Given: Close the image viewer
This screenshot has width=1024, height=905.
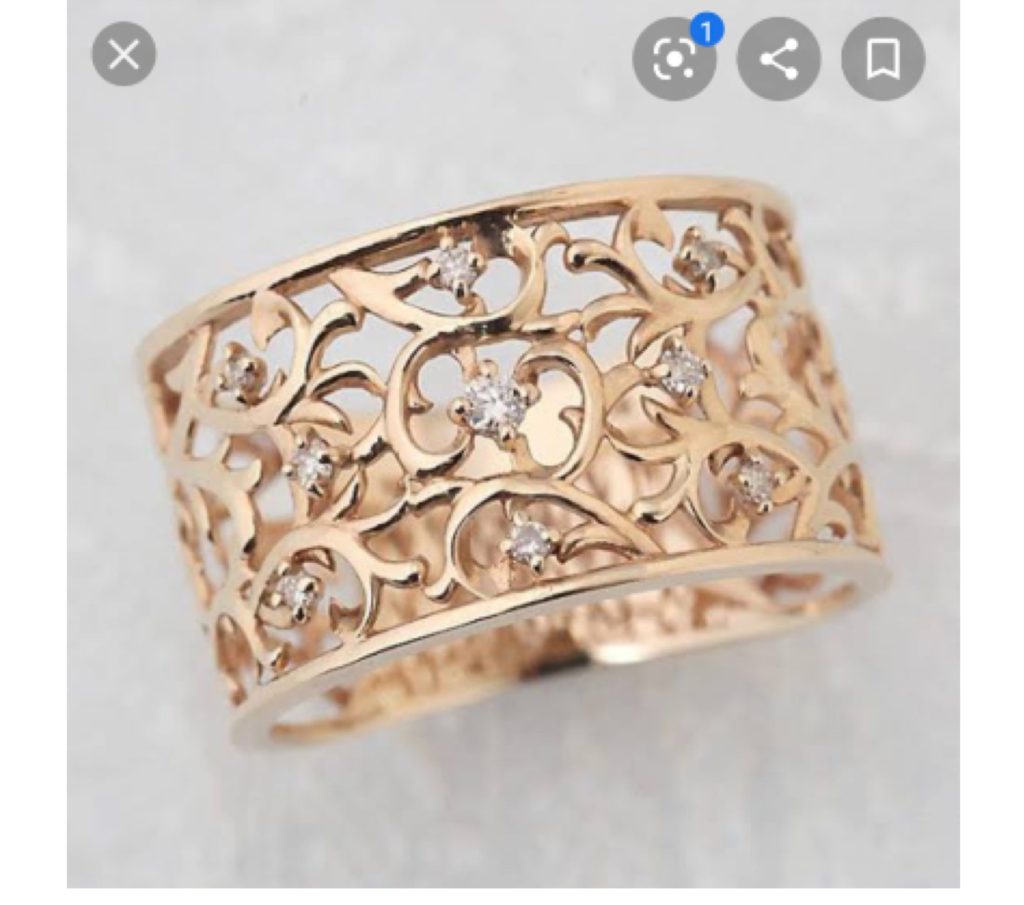Looking at the screenshot, I should tap(124, 54).
